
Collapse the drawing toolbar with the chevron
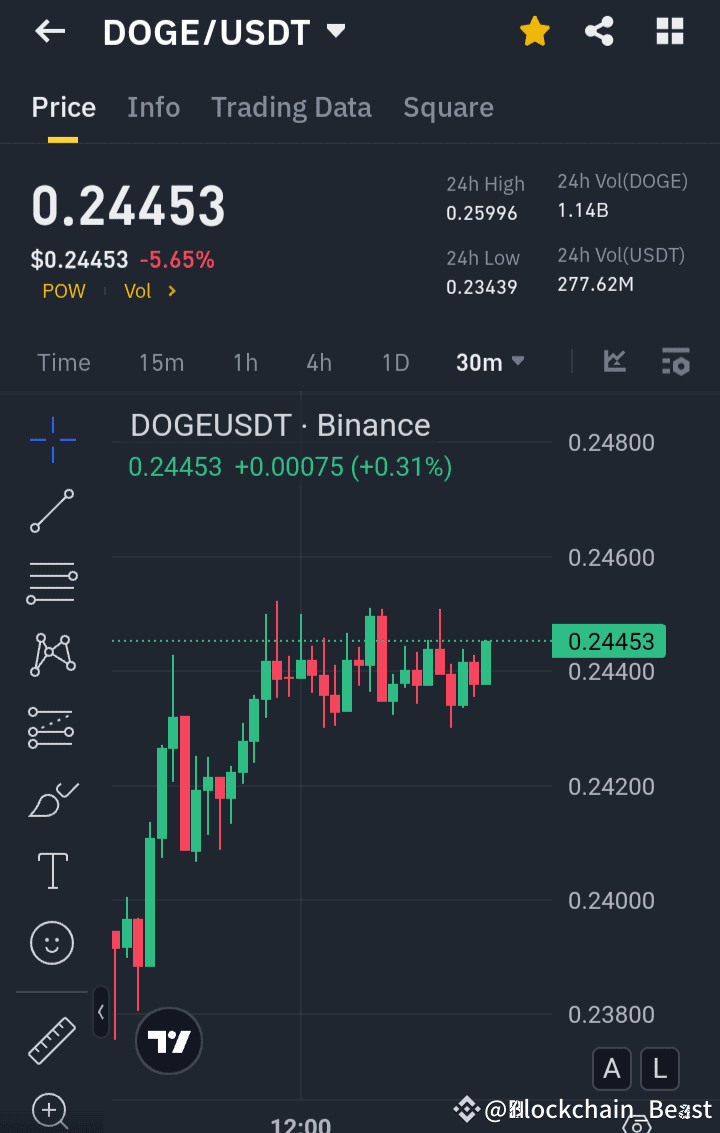[x=101, y=1012]
